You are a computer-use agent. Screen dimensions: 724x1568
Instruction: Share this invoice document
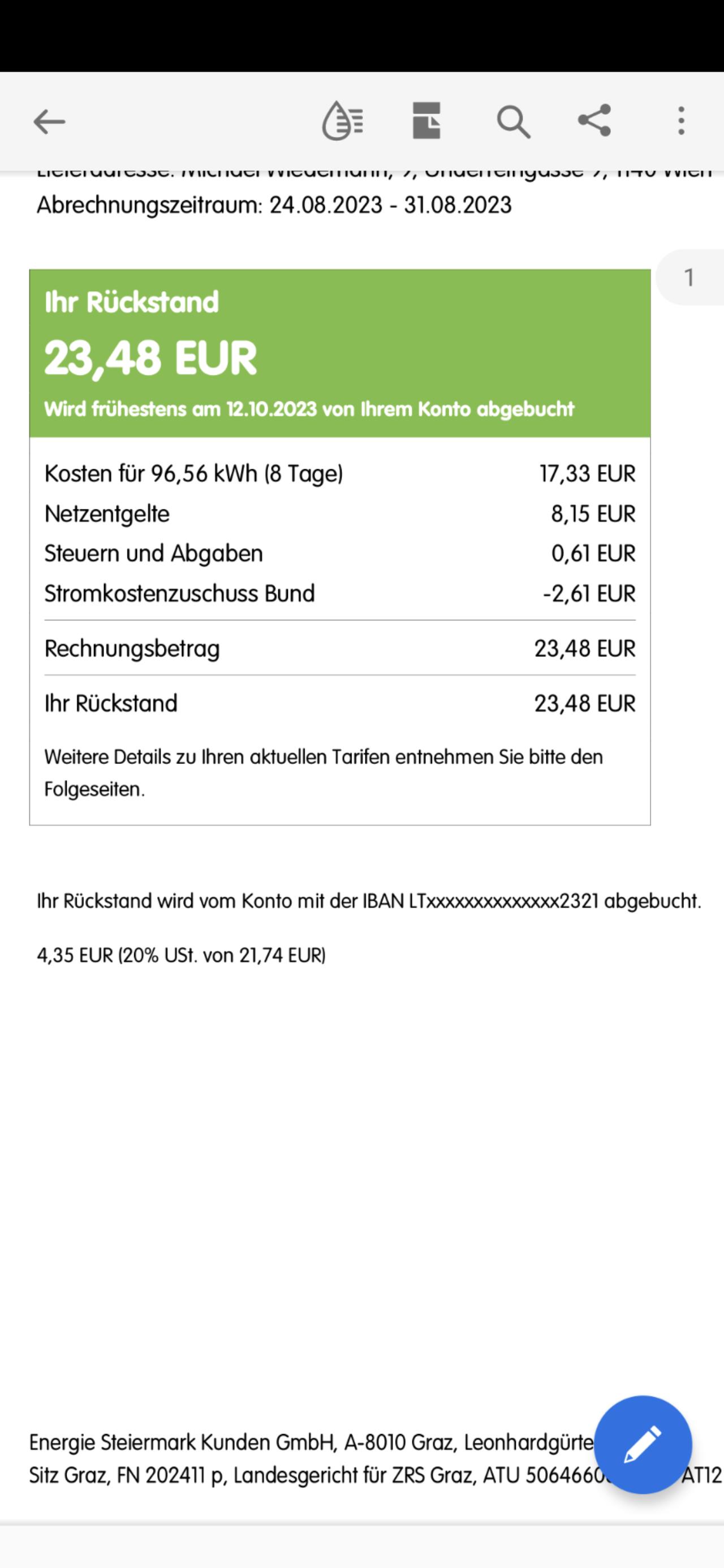pyautogui.click(x=594, y=120)
